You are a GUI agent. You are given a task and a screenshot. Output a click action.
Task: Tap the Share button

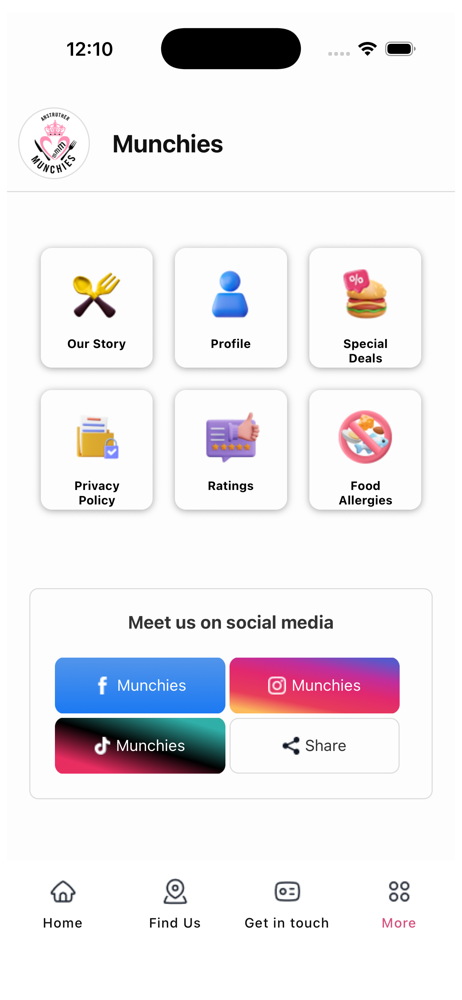point(315,746)
